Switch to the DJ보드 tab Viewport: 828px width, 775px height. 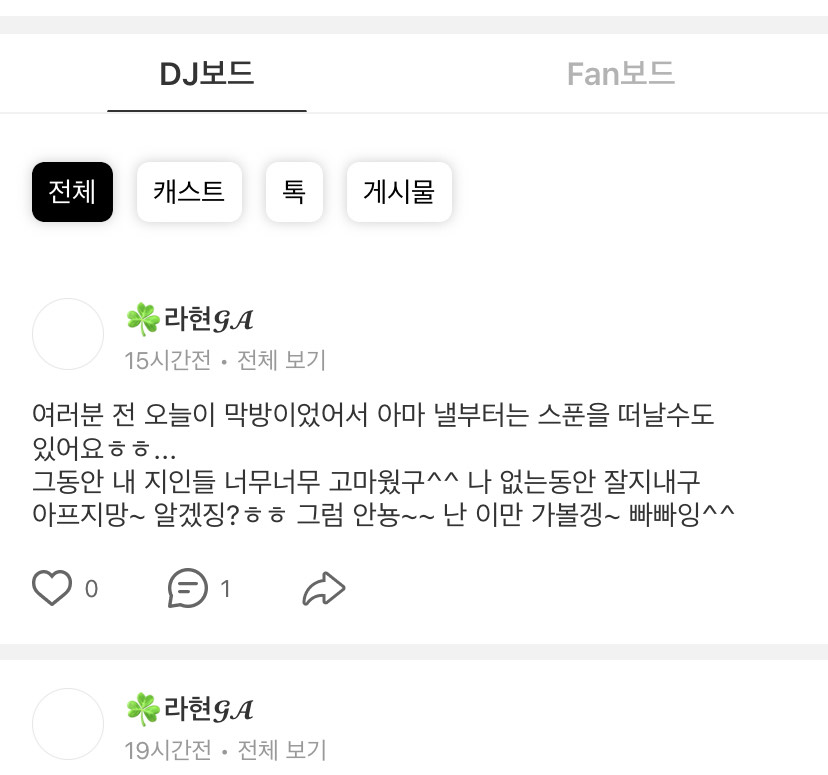(207, 74)
